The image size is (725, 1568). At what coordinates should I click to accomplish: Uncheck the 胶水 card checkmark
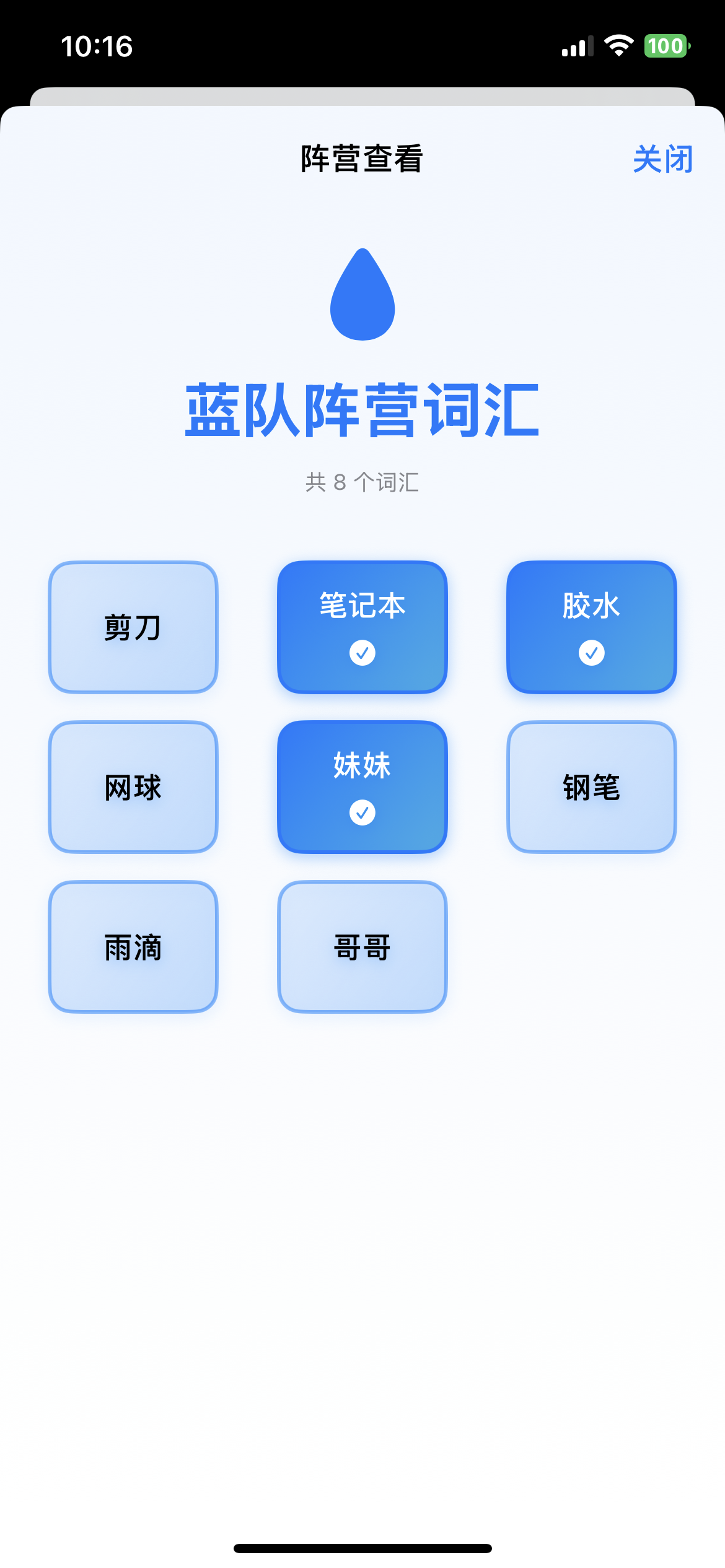click(x=592, y=651)
